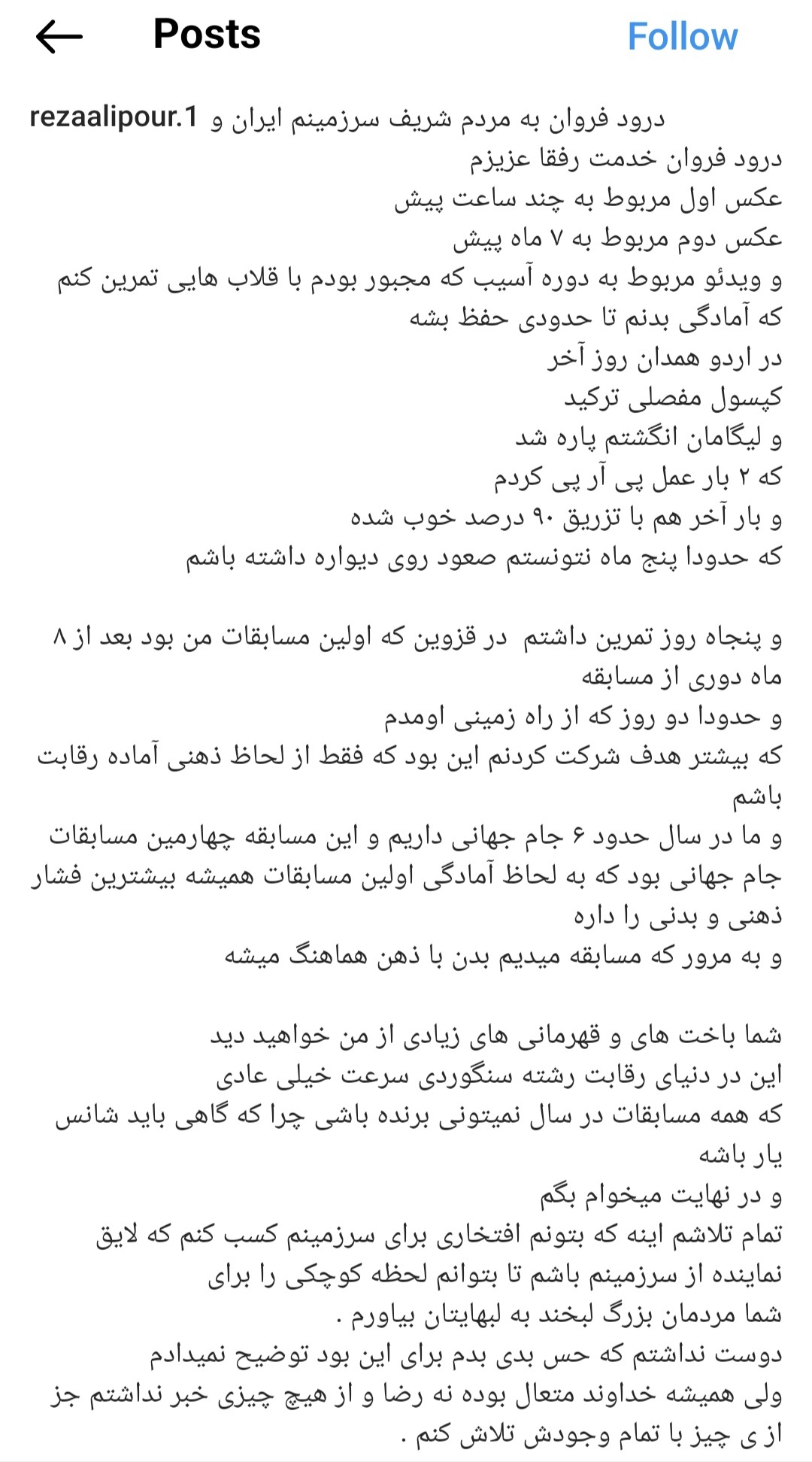Go back from the Posts screen
The height and width of the screenshot is (1462, 812).
coord(59,36)
